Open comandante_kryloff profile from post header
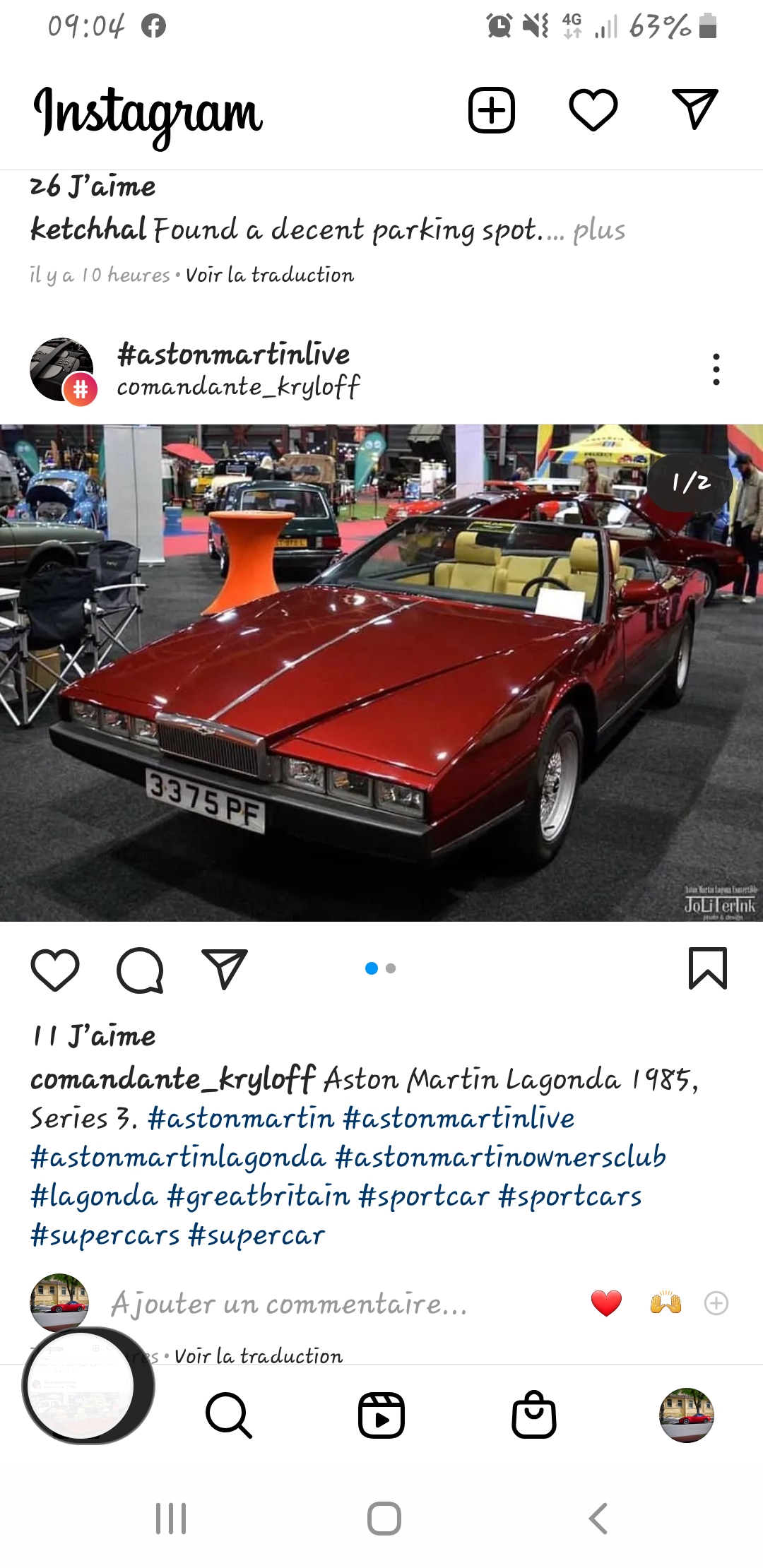This screenshot has width=763, height=1568. (x=238, y=387)
